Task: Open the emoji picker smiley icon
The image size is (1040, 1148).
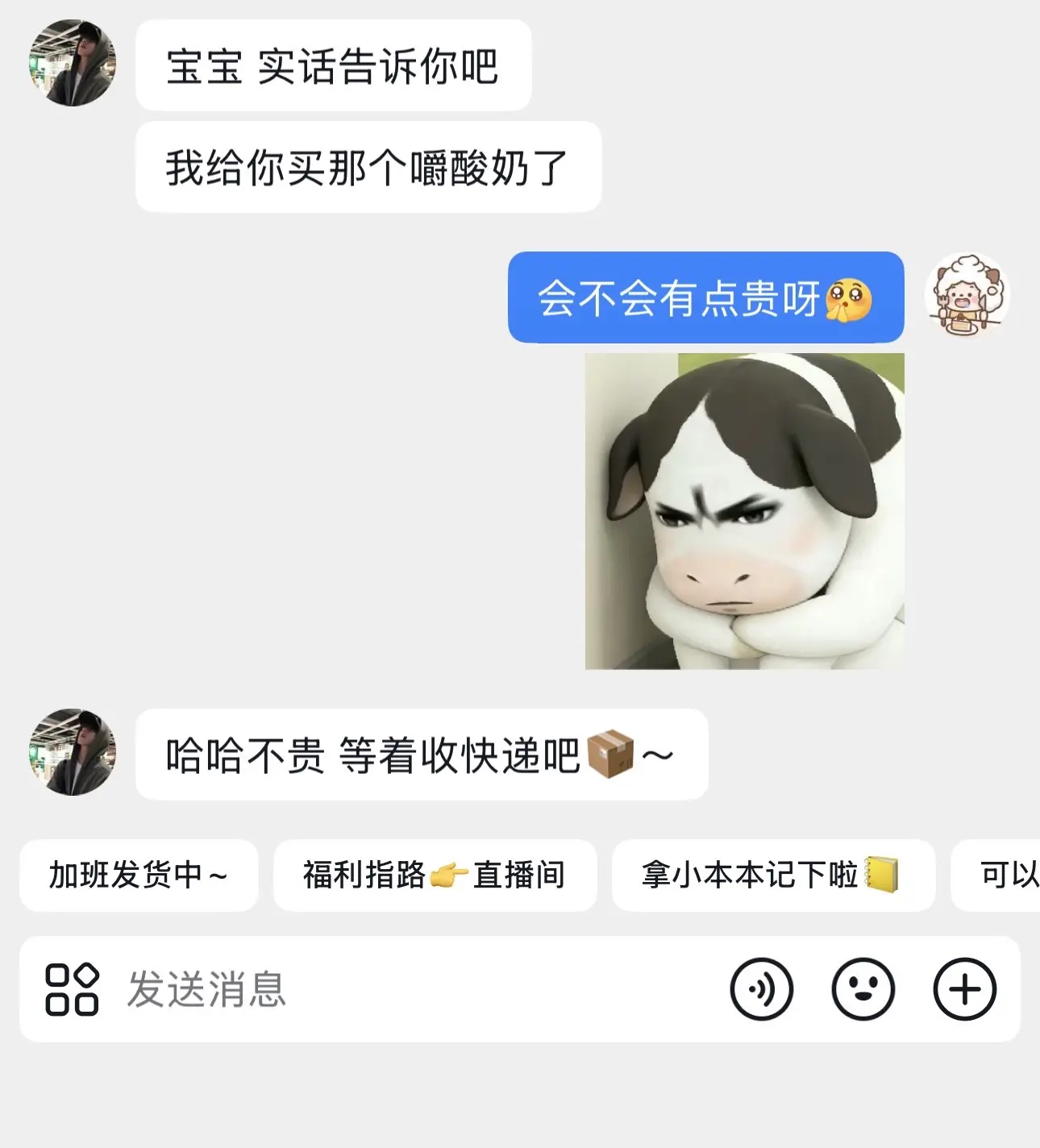Action: [864, 989]
